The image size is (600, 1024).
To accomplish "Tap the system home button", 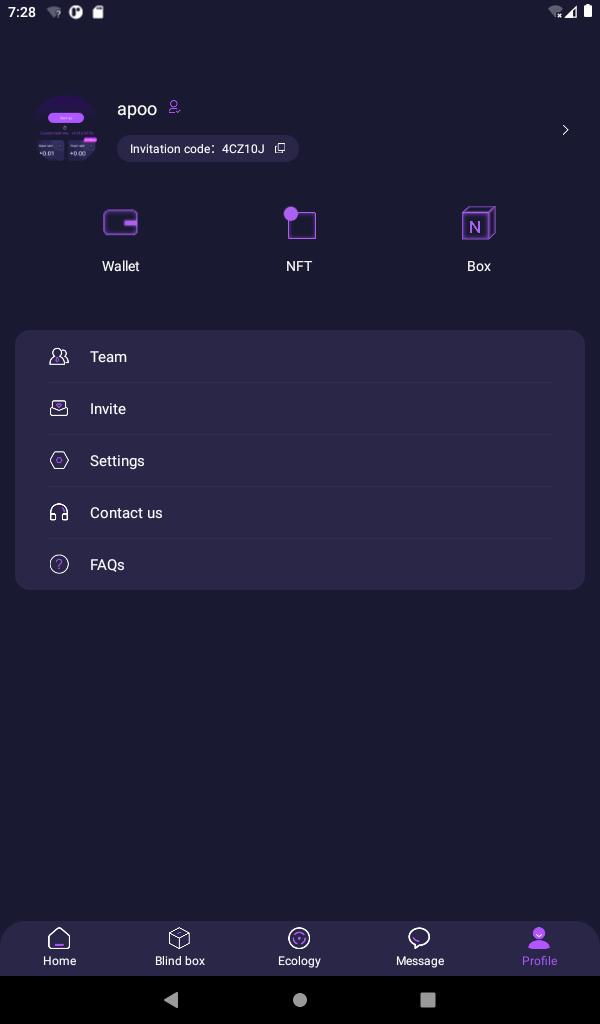I will (300, 999).
